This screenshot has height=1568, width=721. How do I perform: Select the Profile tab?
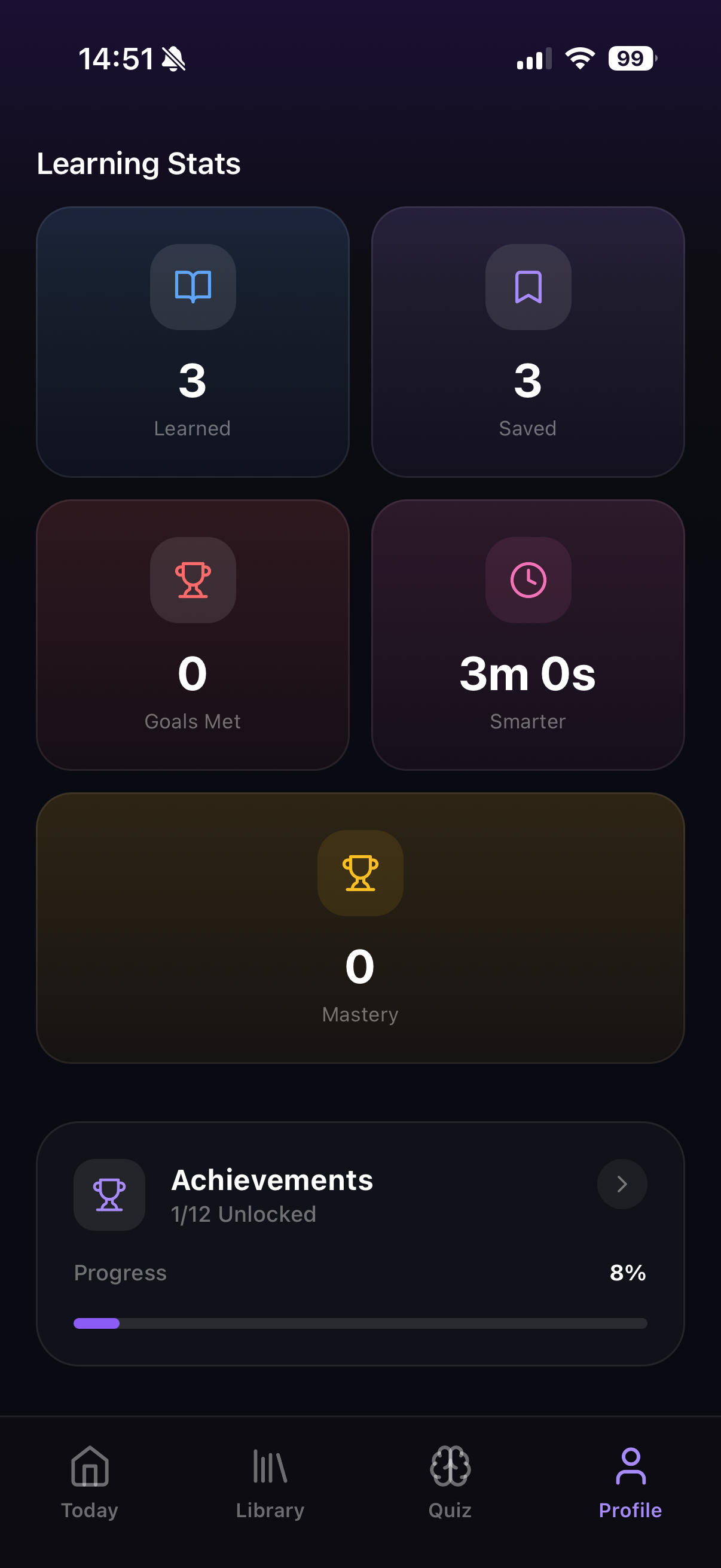tap(630, 1483)
